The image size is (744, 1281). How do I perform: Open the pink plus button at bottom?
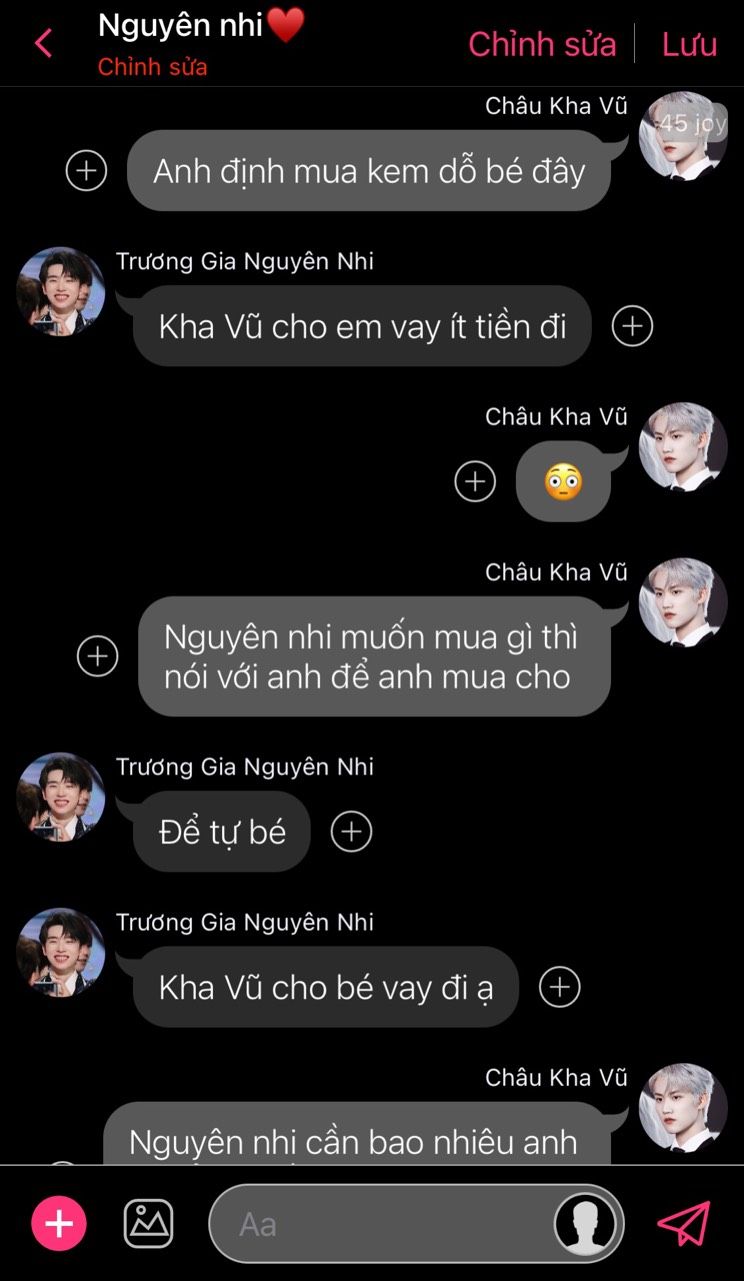[59, 1224]
